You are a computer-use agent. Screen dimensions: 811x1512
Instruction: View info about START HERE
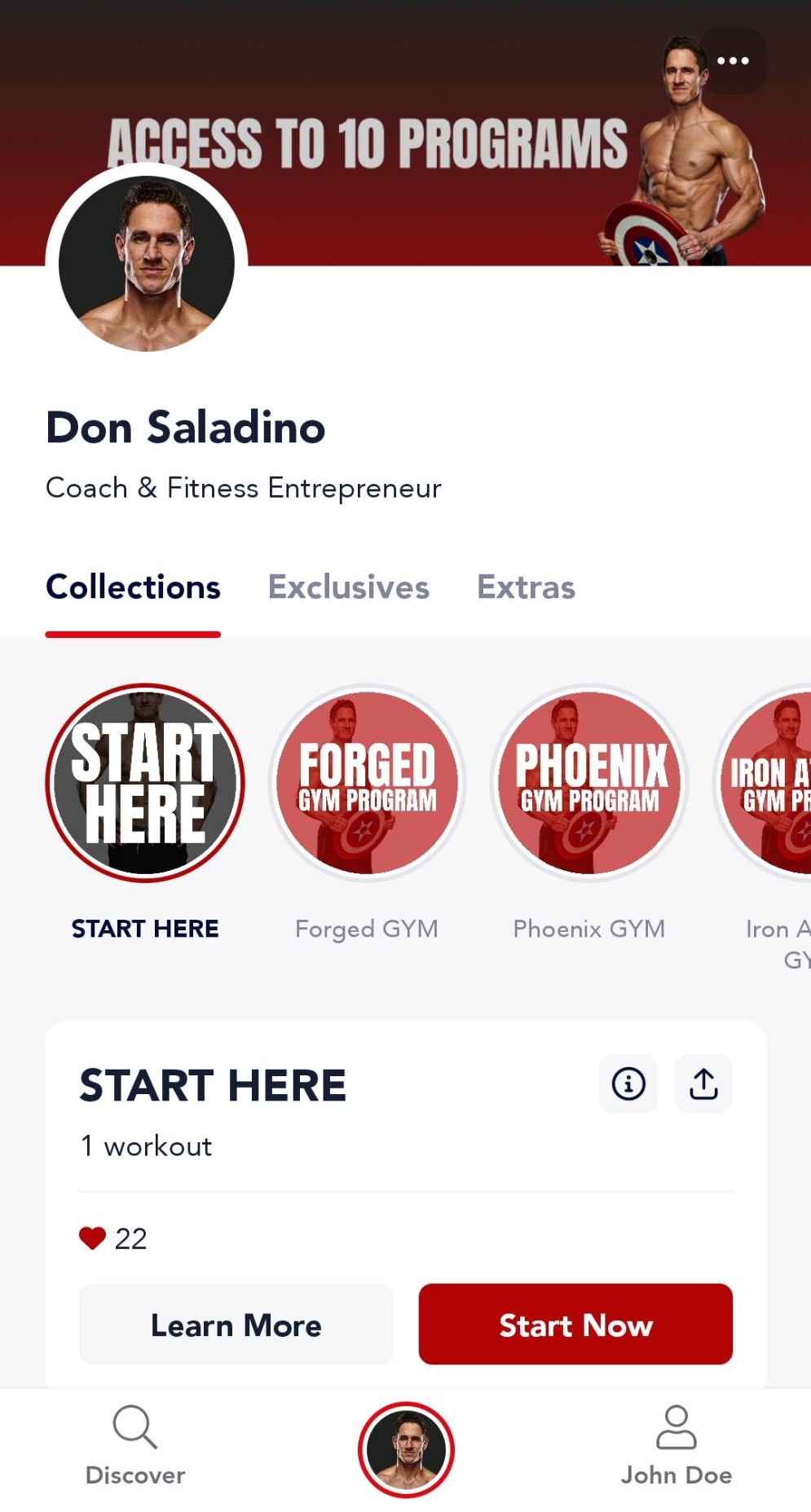628,1083
